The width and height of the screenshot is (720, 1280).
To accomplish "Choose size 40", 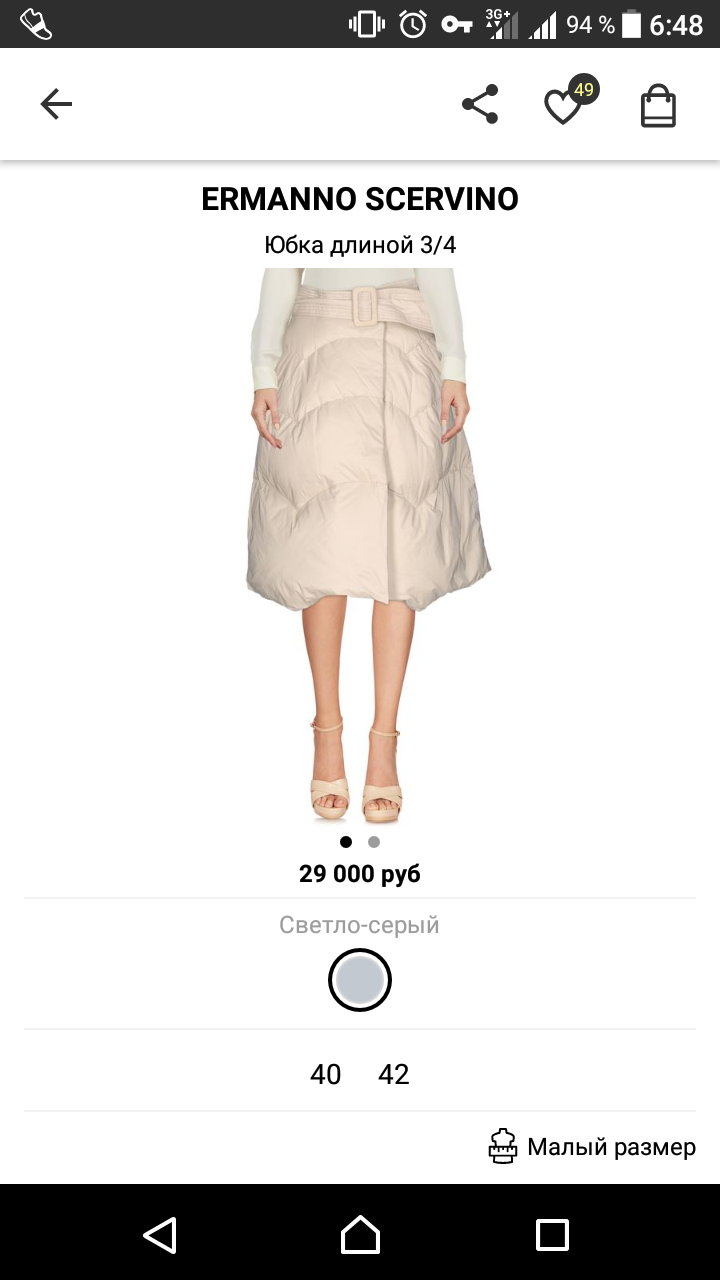I will [x=326, y=1074].
